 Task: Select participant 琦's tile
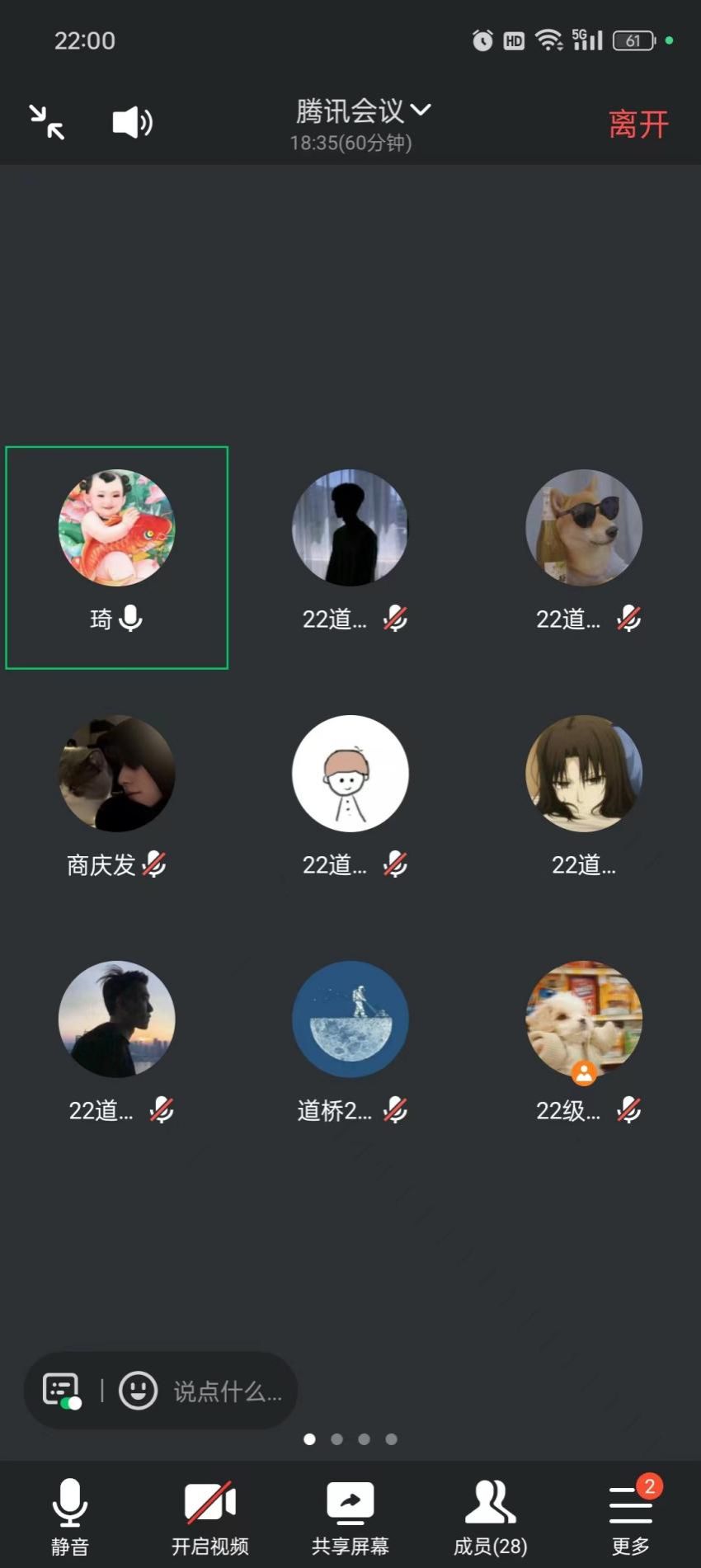click(117, 557)
